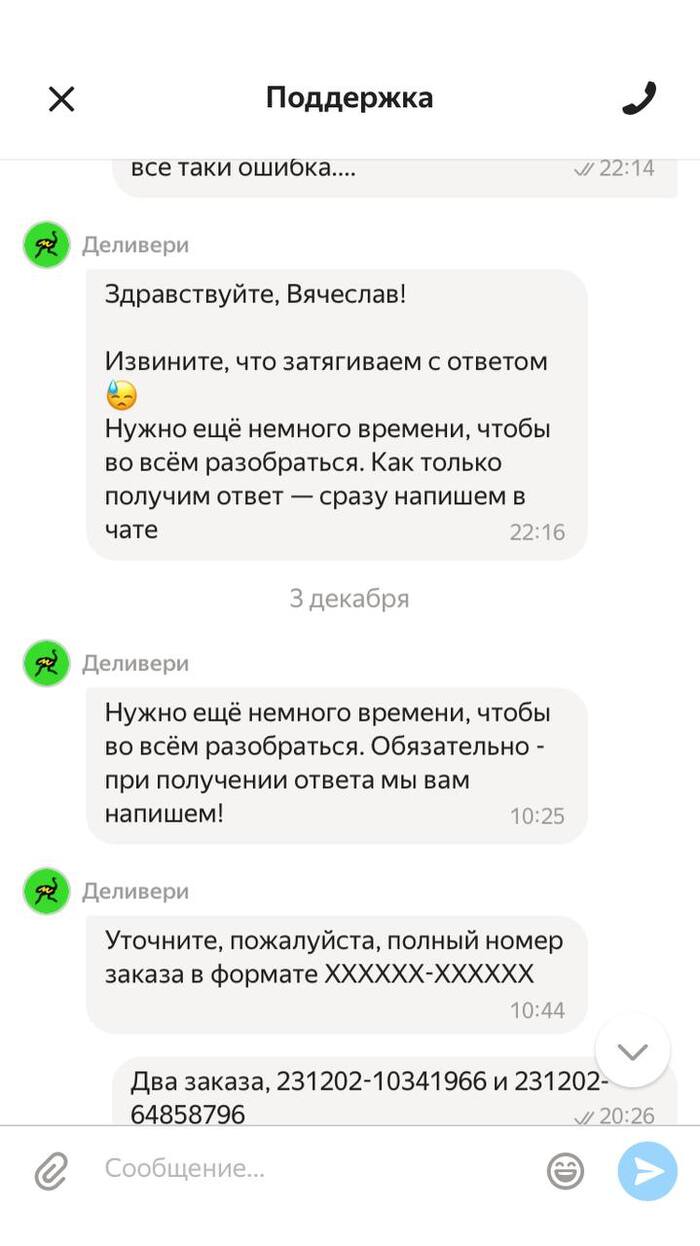Send the message with arrow button

tap(647, 1170)
